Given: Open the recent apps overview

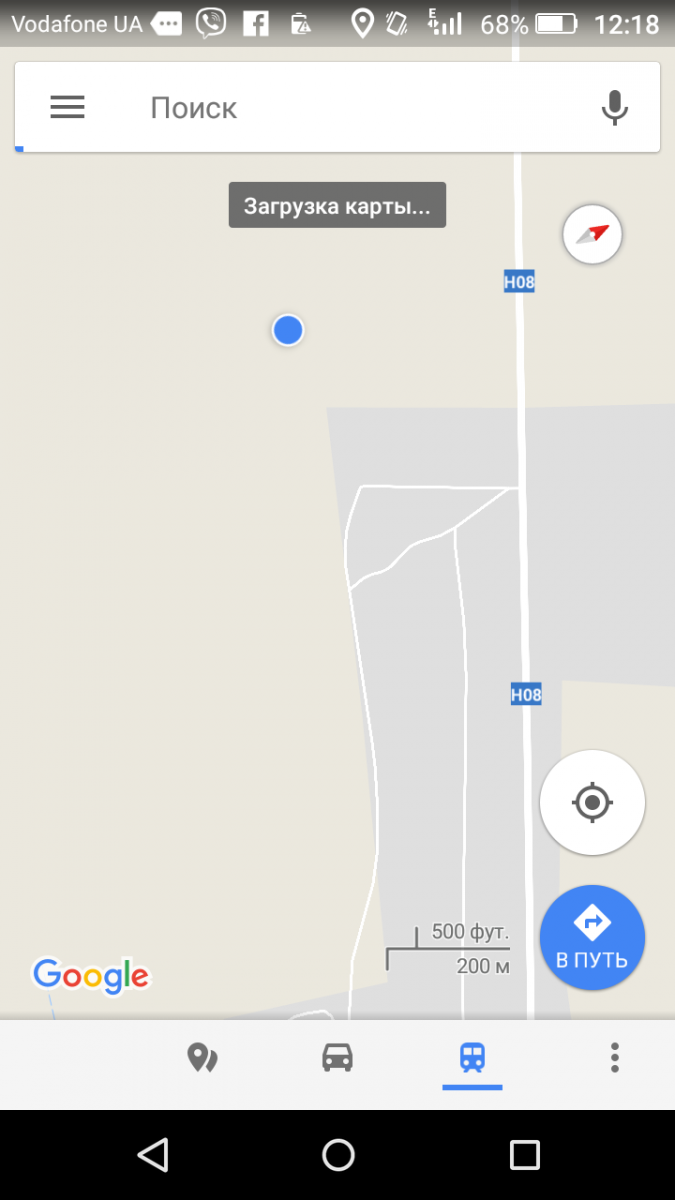Looking at the screenshot, I should 524,1155.
